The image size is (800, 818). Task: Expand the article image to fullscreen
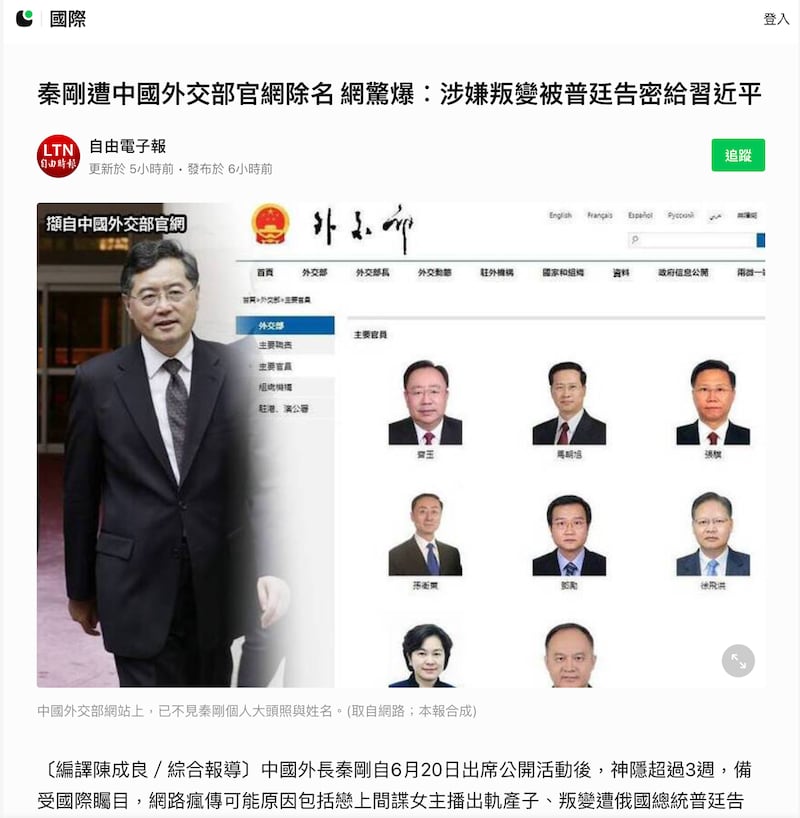[x=738, y=660]
